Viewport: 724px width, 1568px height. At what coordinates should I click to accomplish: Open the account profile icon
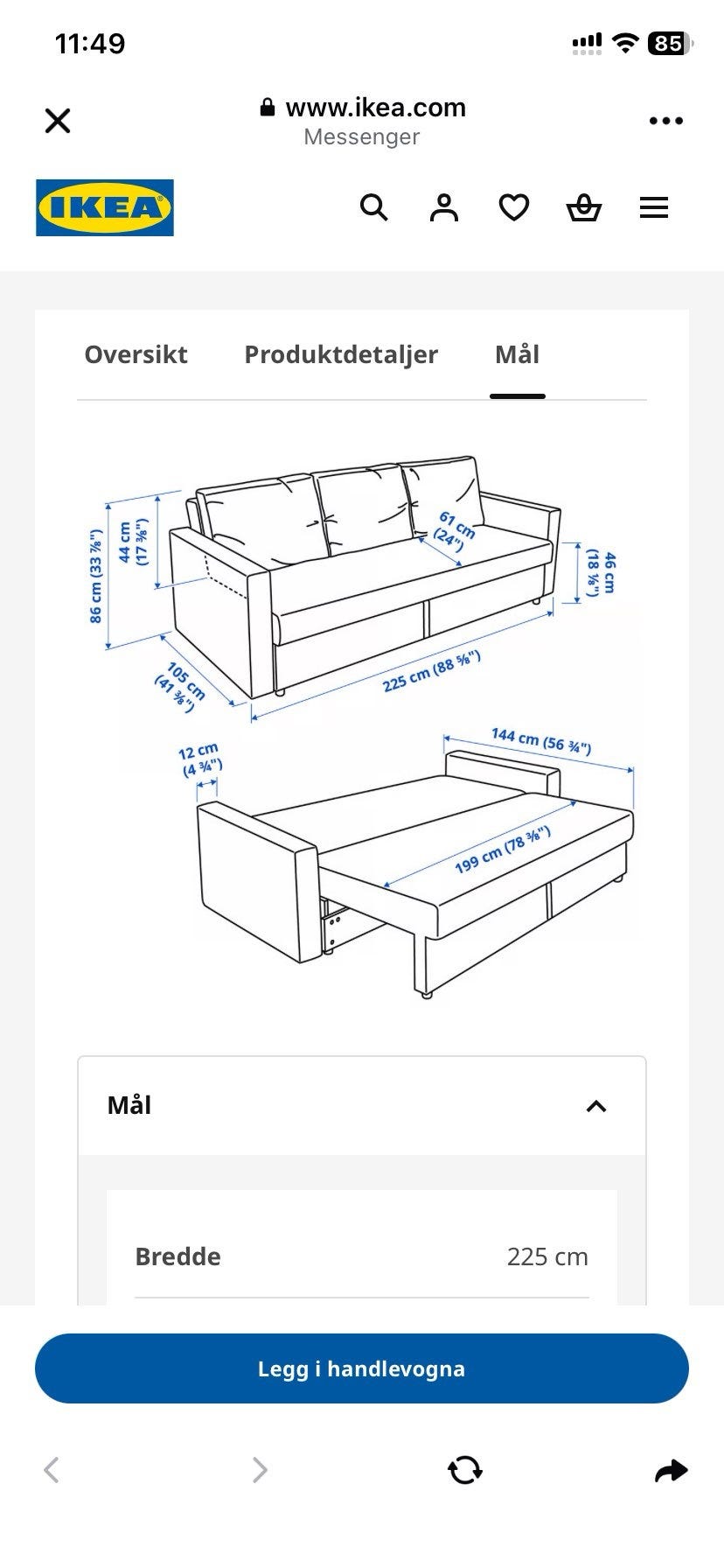pos(444,207)
